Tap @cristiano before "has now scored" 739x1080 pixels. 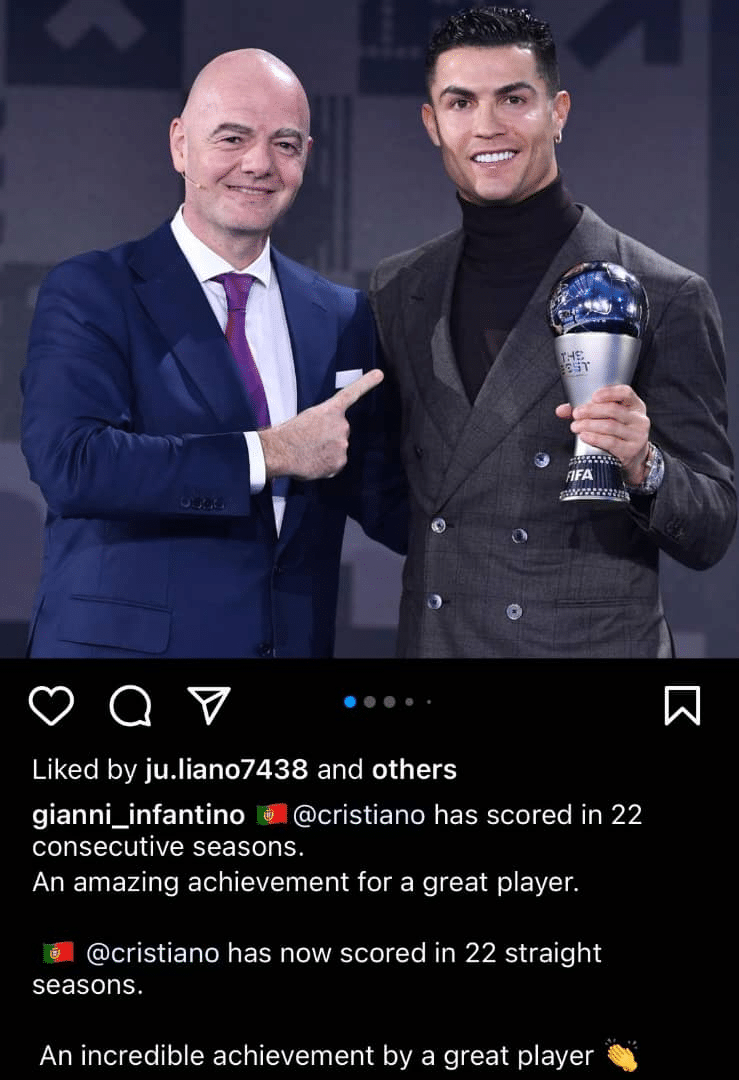point(153,952)
